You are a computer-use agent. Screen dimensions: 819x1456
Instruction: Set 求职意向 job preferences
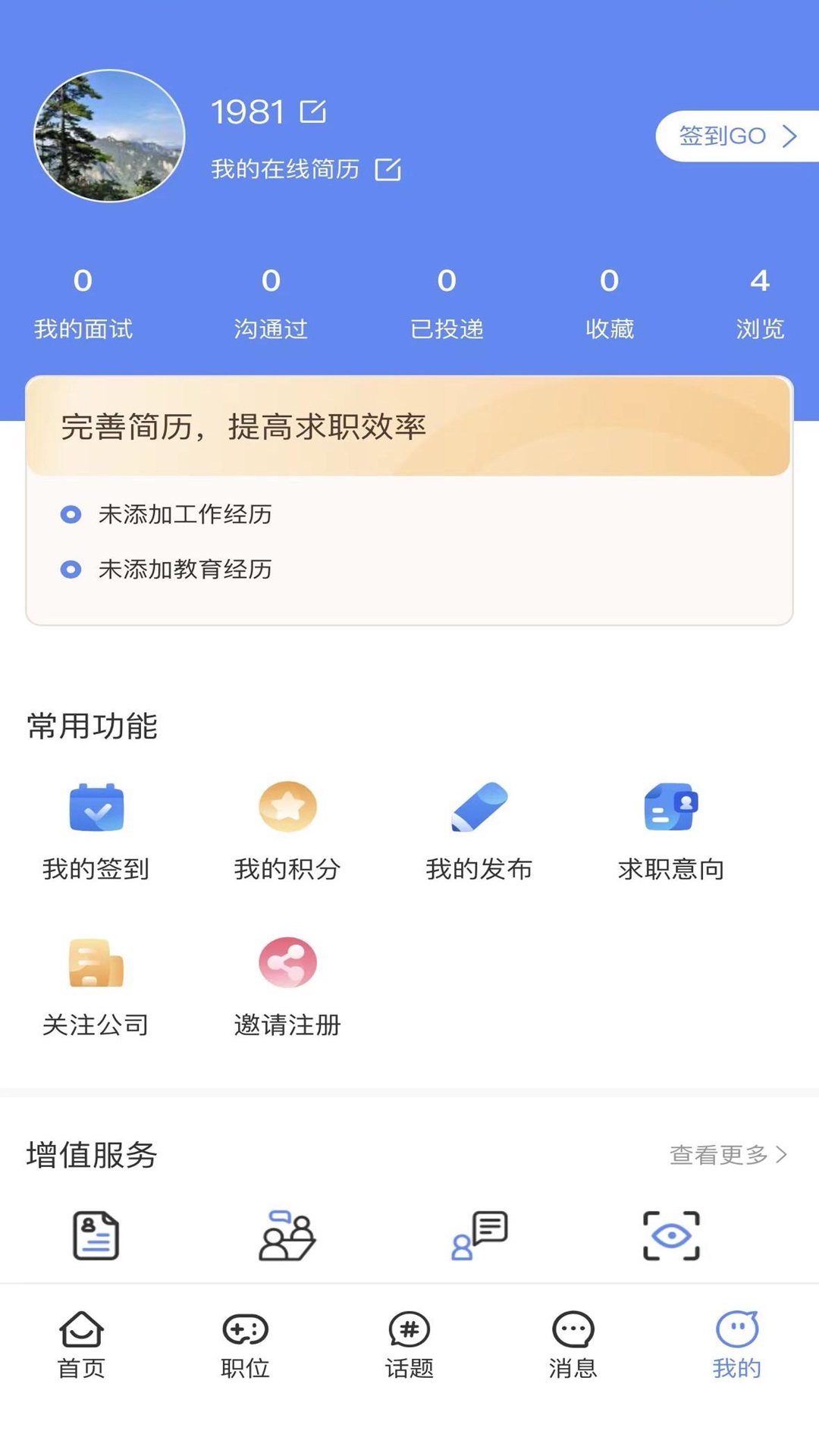[x=671, y=830]
